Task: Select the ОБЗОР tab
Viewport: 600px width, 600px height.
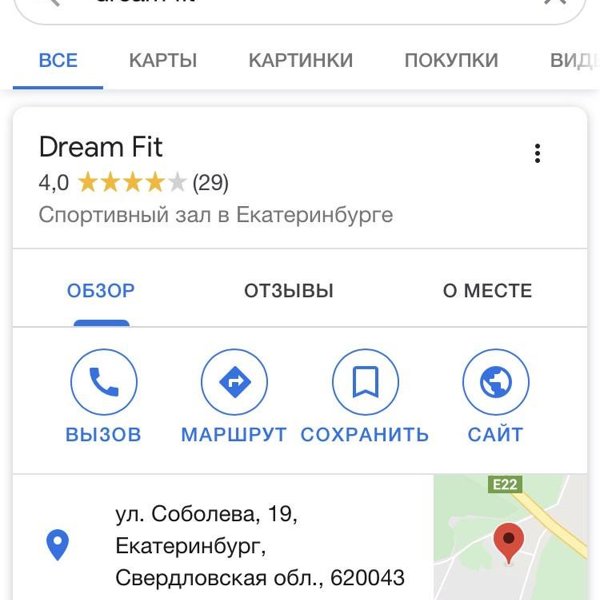Action: (x=100, y=291)
